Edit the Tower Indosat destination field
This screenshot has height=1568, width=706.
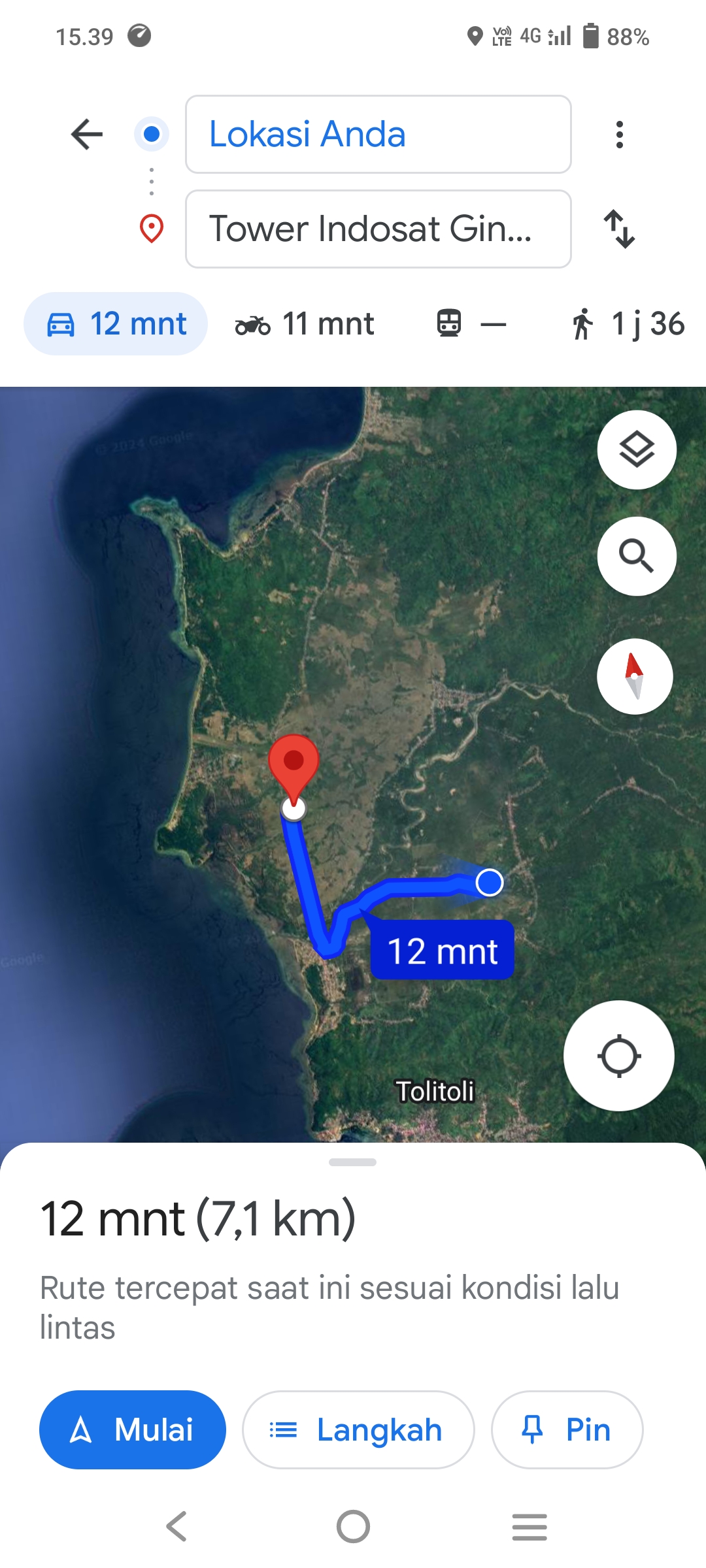pos(378,229)
